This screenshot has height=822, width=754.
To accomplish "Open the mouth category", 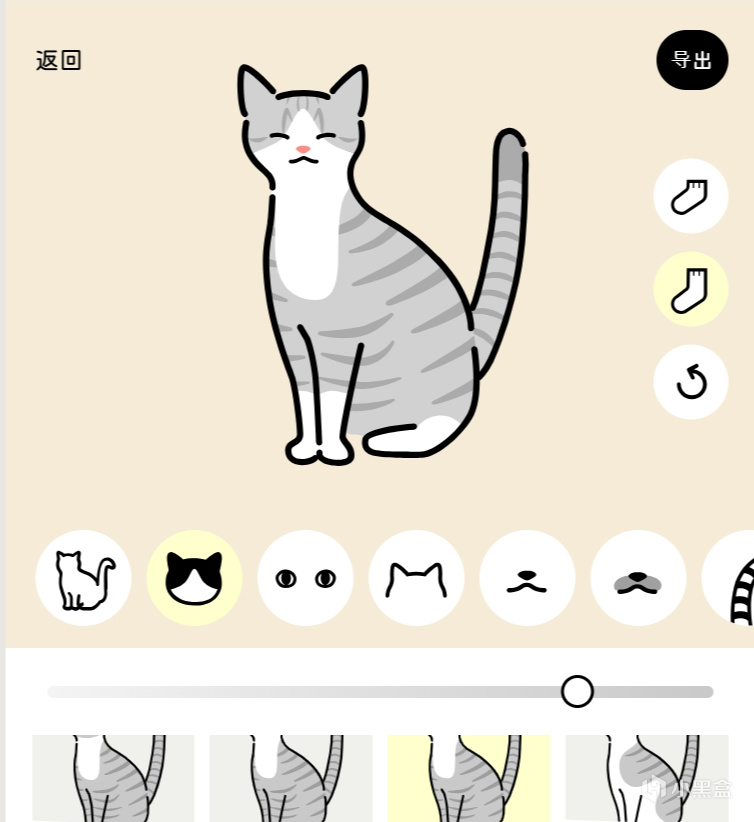I will click(x=527, y=578).
